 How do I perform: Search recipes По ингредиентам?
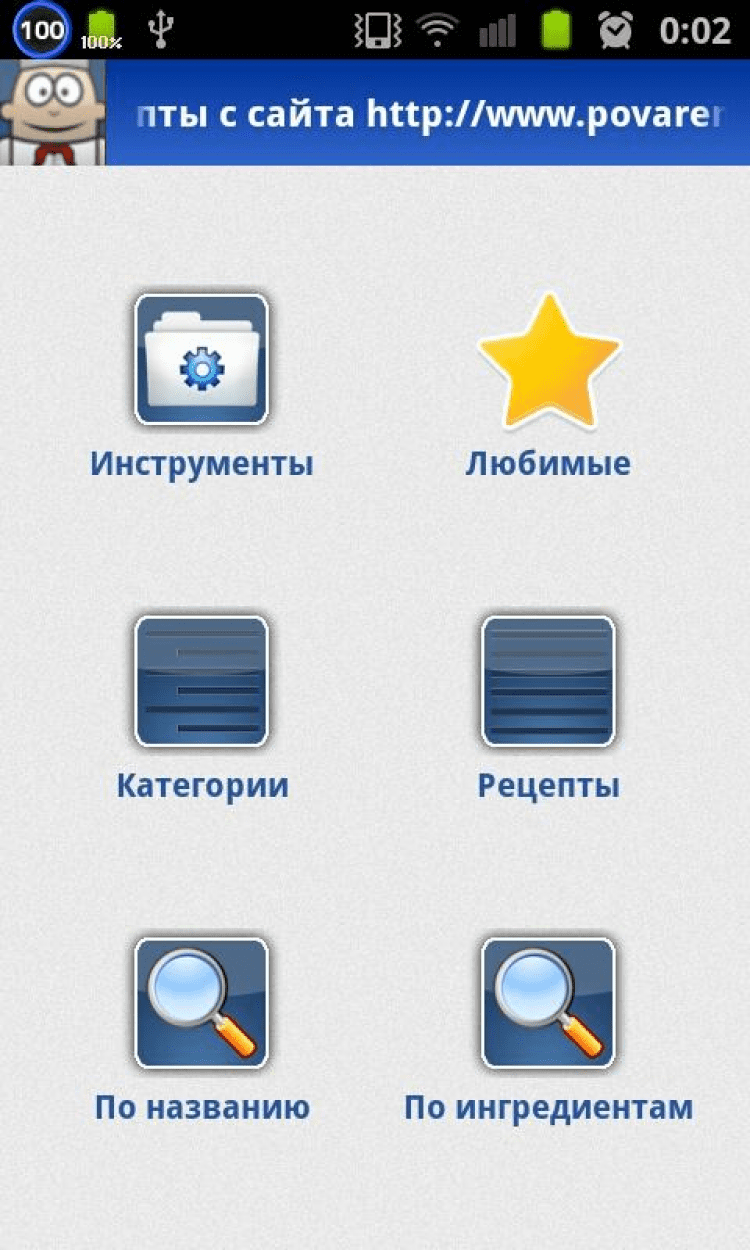(x=548, y=1003)
